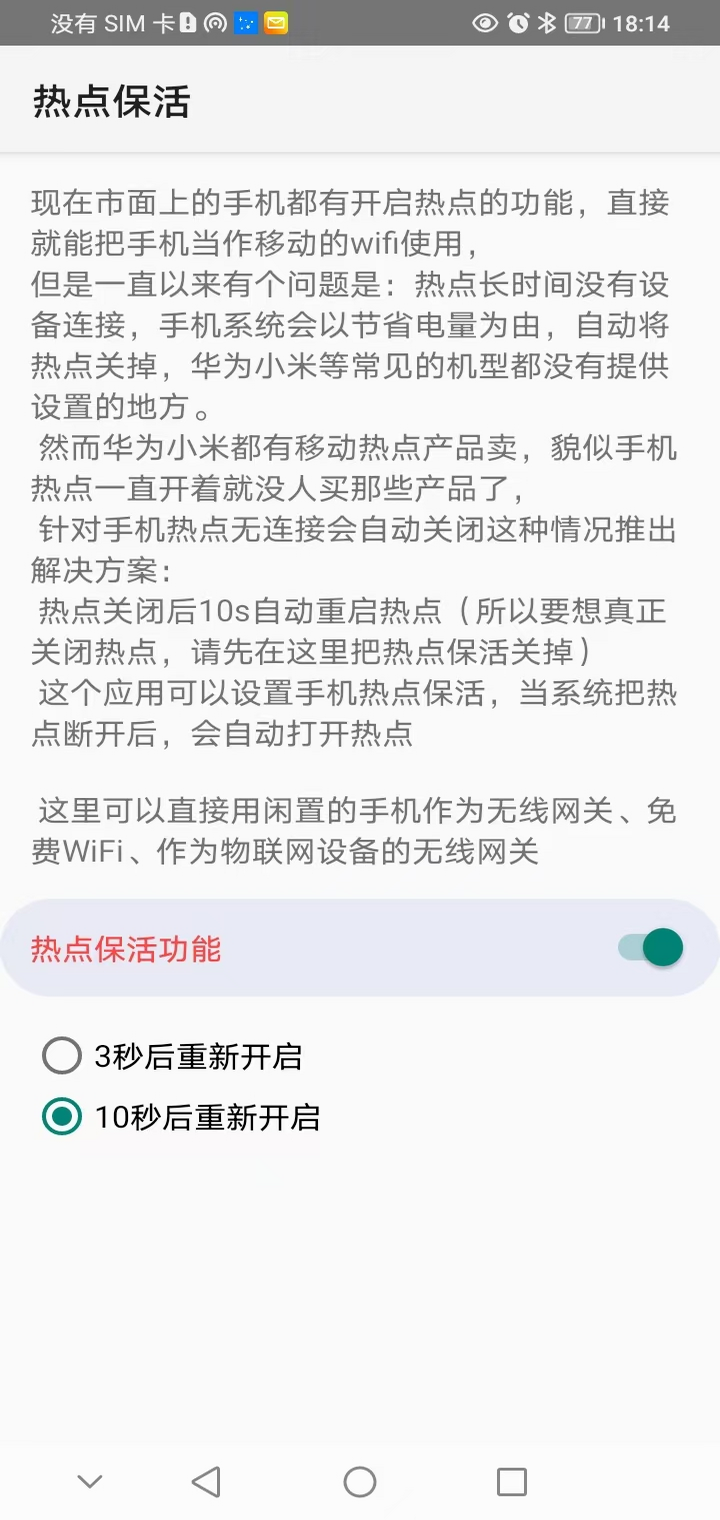Collapse the navigation bar with the chevron
Image resolution: width=720 pixels, height=1520 pixels.
pyautogui.click(x=89, y=1481)
